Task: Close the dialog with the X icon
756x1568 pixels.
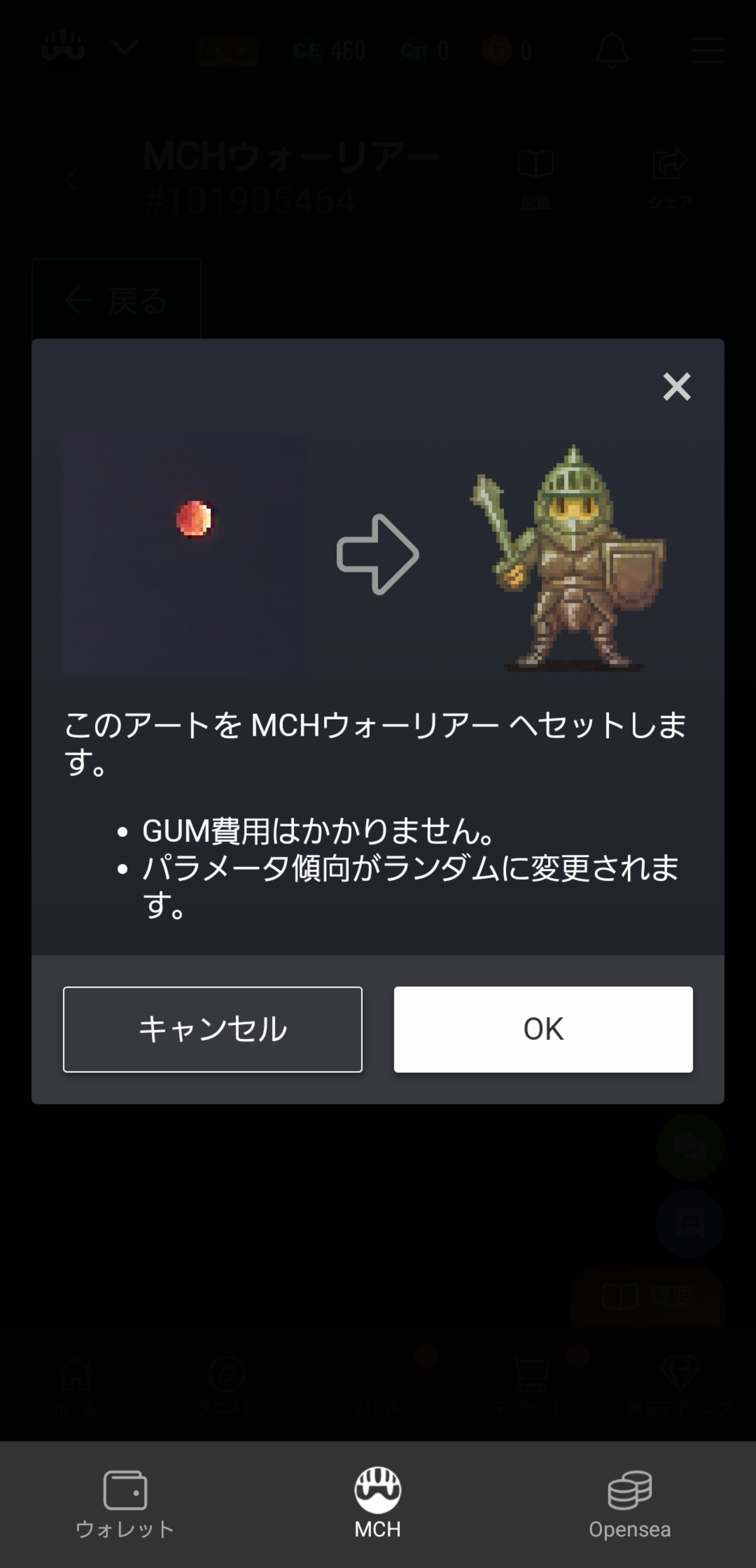Action: 676,387
